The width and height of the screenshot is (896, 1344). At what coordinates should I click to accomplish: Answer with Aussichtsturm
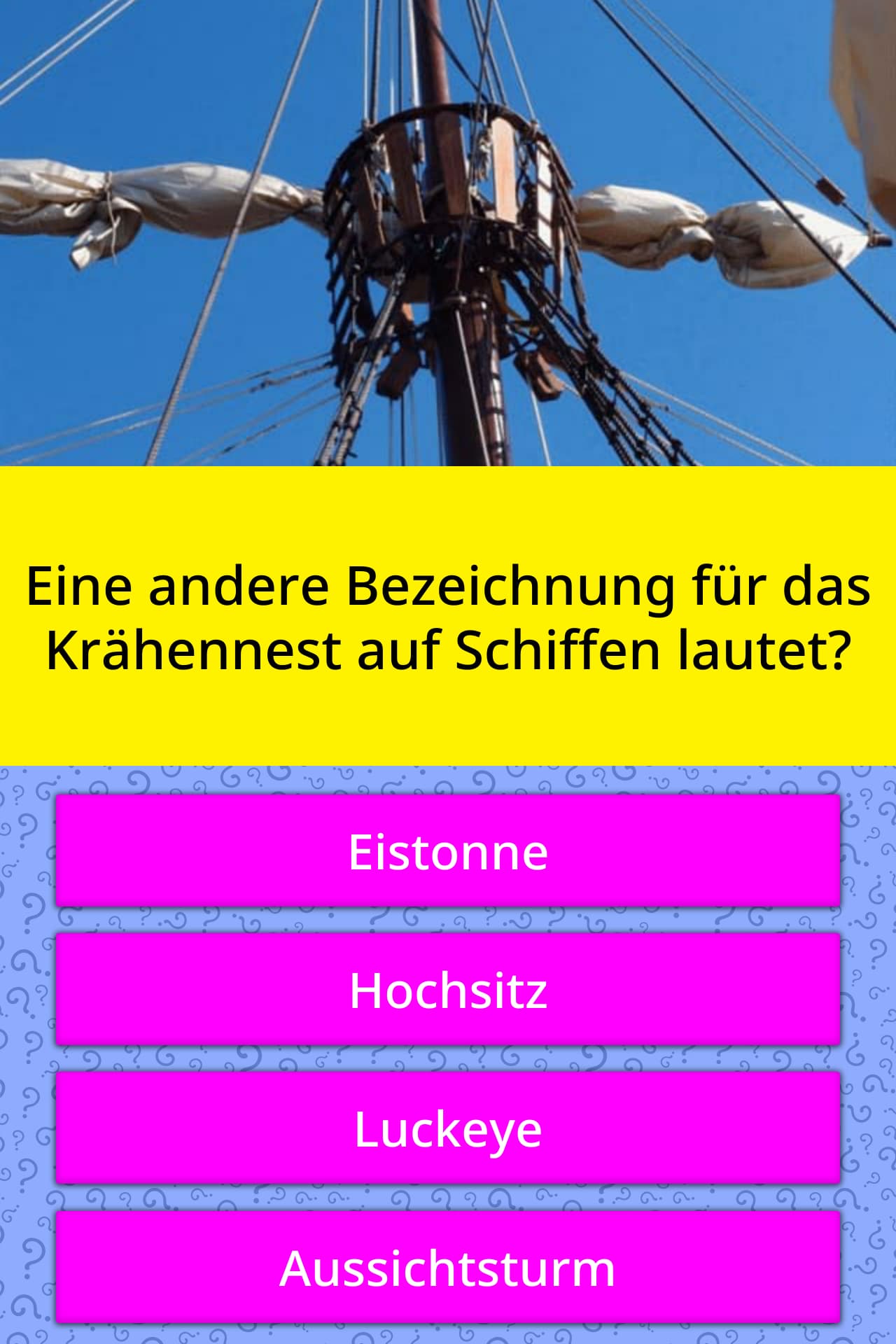point(448,1267)
